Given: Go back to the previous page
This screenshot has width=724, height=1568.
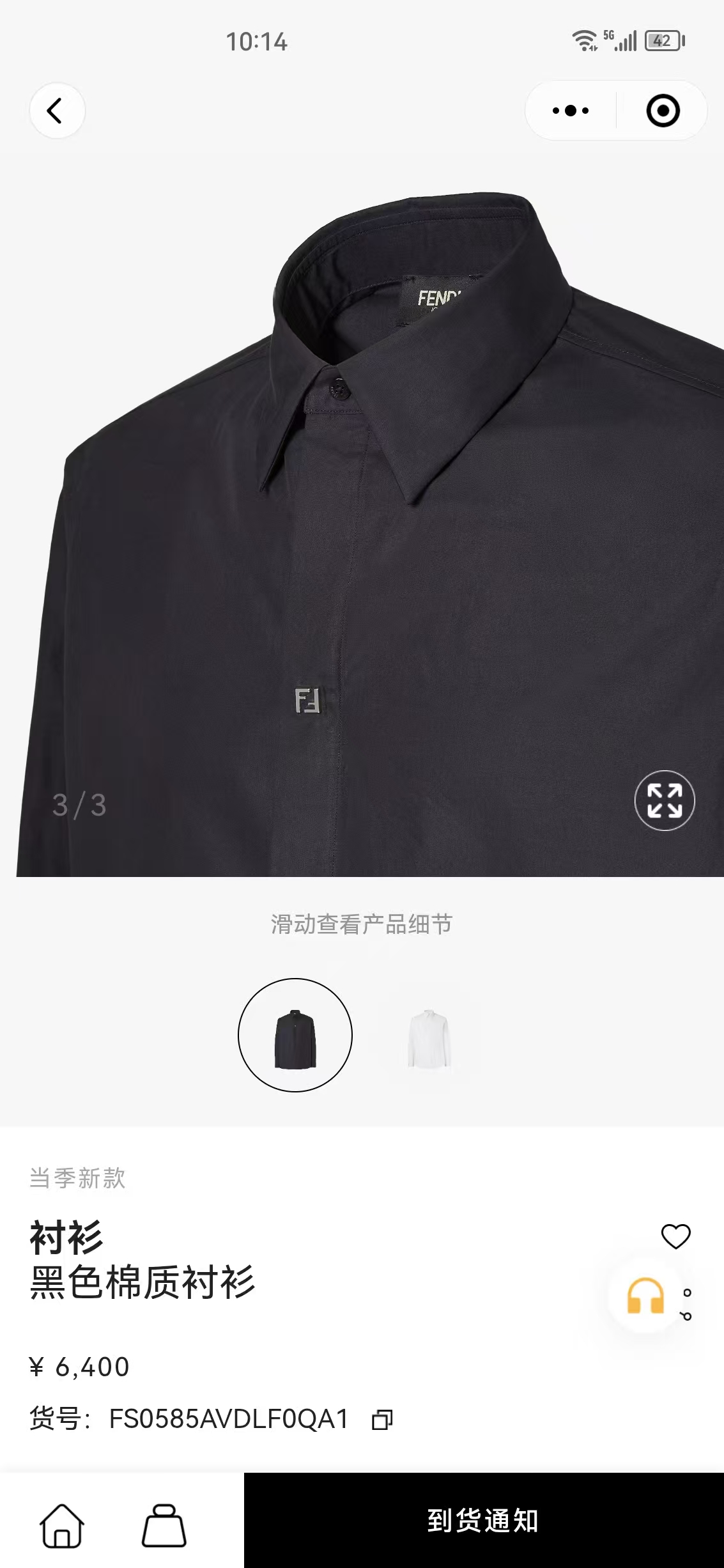Looking at the screenshot, I should click(57, 111).
